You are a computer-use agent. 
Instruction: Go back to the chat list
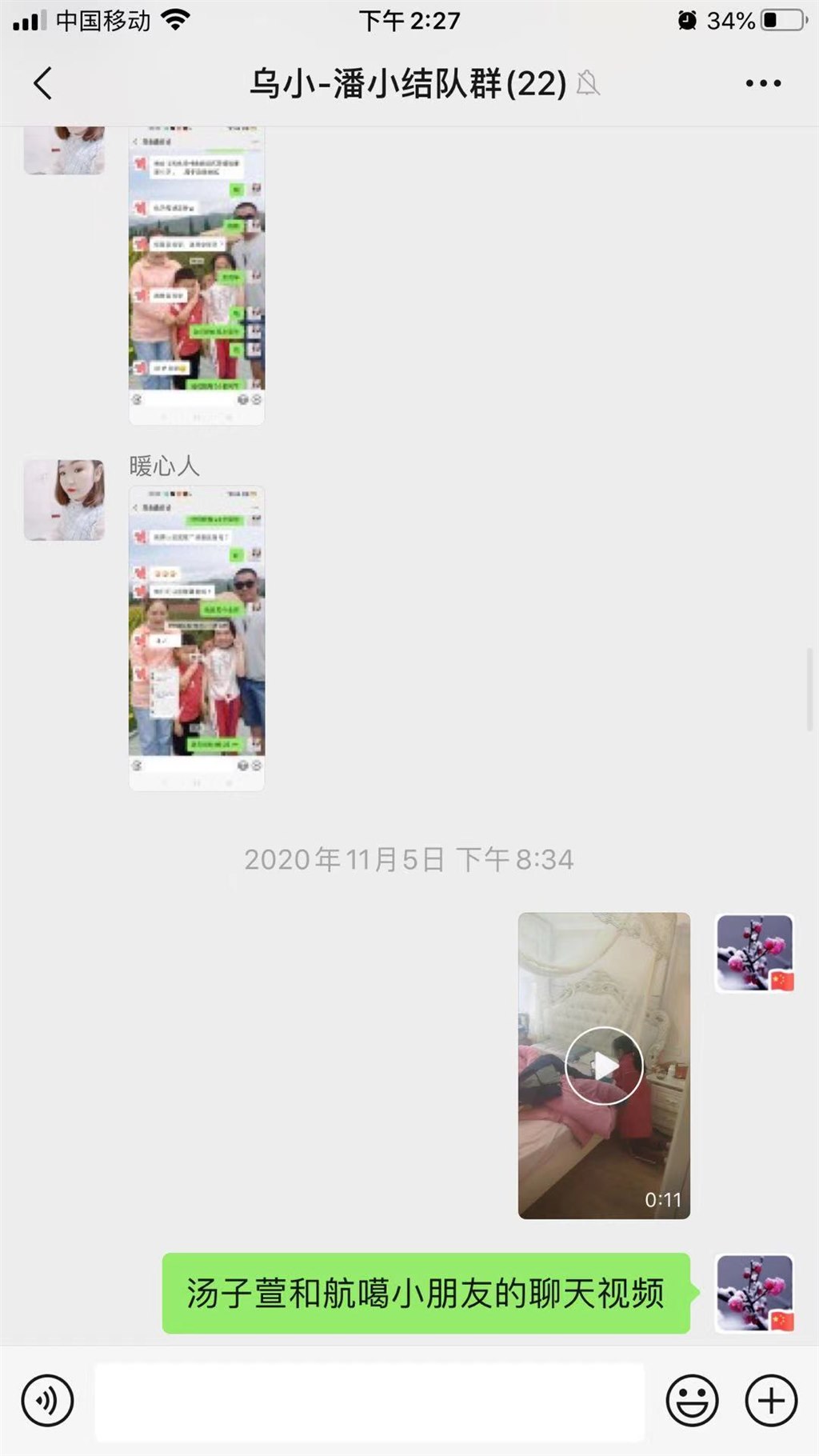[43, 83]
